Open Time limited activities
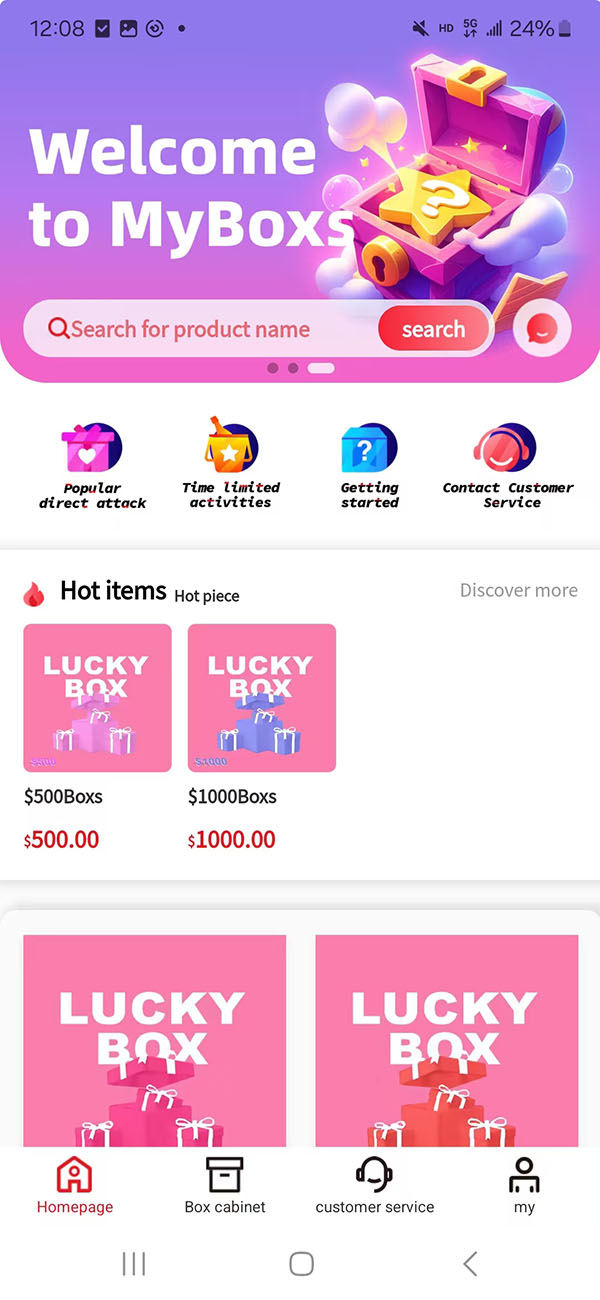Viewport: 600px width, 1300px height. tap(231, 465)
